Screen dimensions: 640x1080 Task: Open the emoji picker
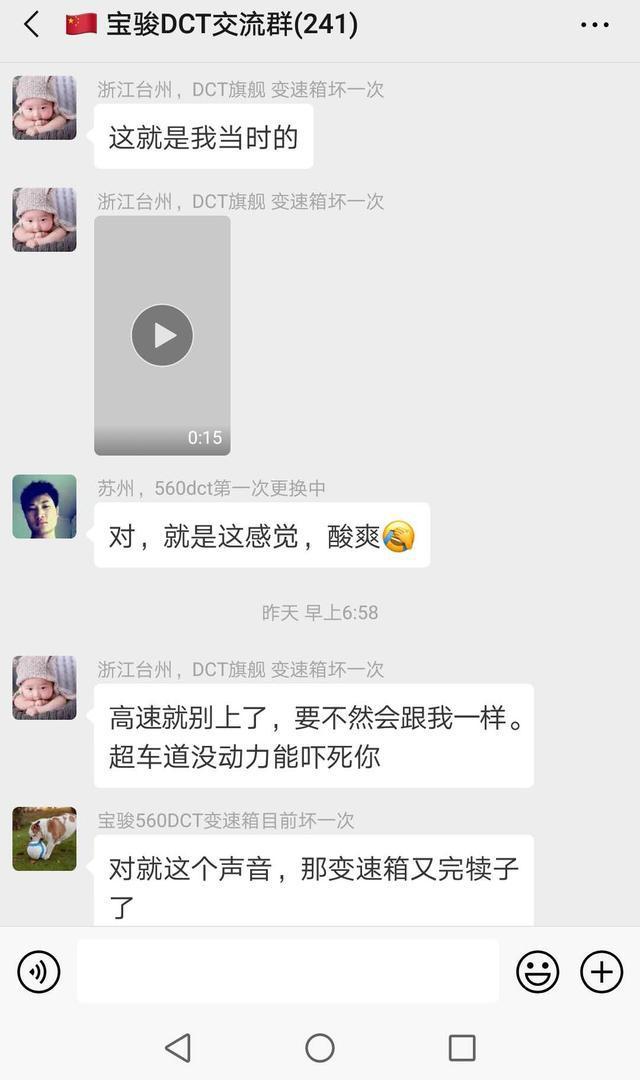(x=537, y=972)
